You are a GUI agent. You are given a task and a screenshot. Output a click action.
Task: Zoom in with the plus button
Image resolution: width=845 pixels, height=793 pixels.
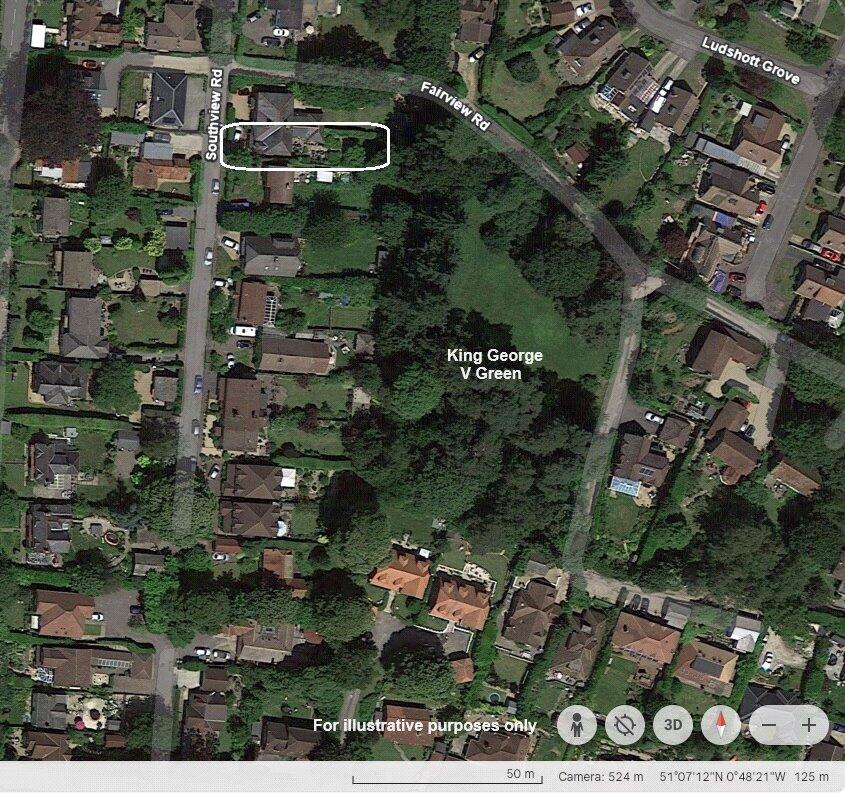pyautogui.click(x=808, y=725)
